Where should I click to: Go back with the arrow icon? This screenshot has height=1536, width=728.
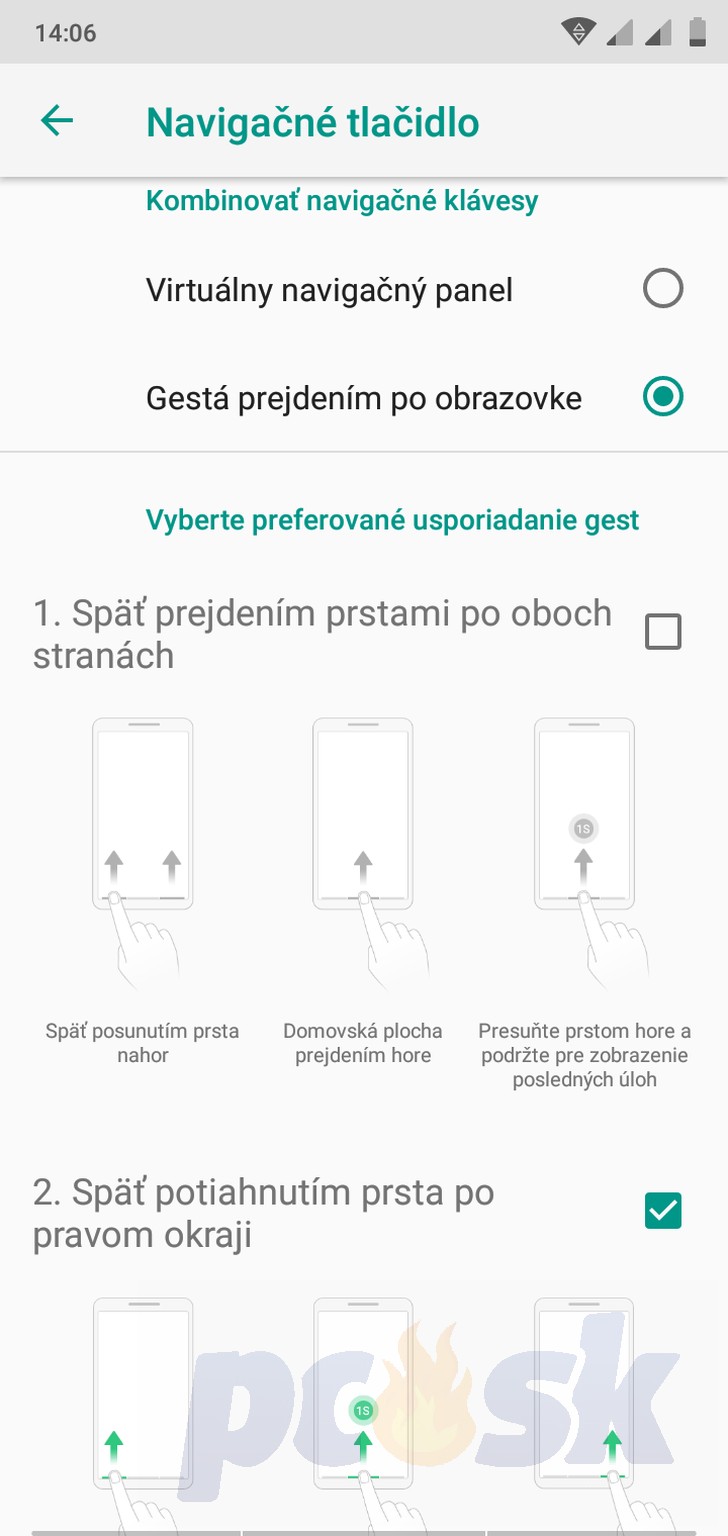tap(57, 122)
